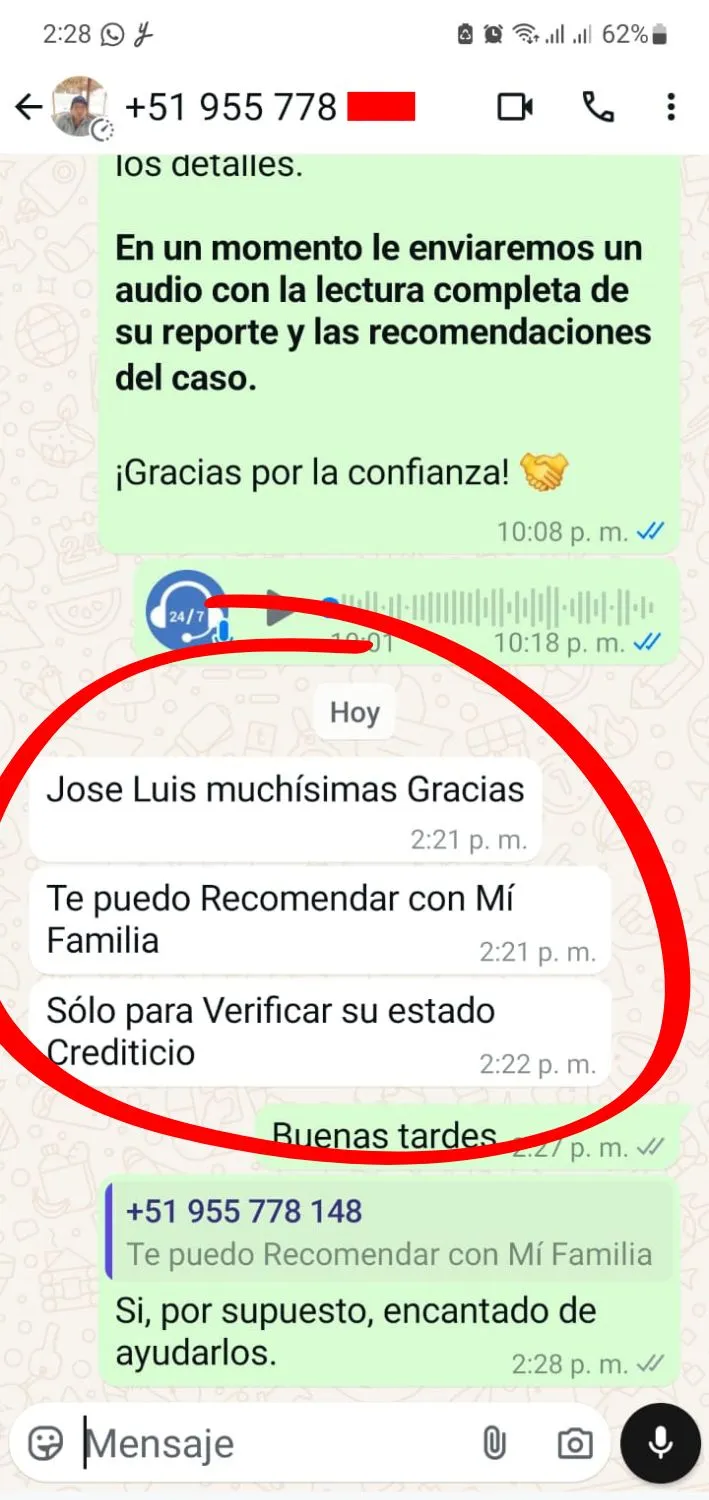Open the overflow menu
This screenshot has height=1500, width=709.
coord(671,107)
